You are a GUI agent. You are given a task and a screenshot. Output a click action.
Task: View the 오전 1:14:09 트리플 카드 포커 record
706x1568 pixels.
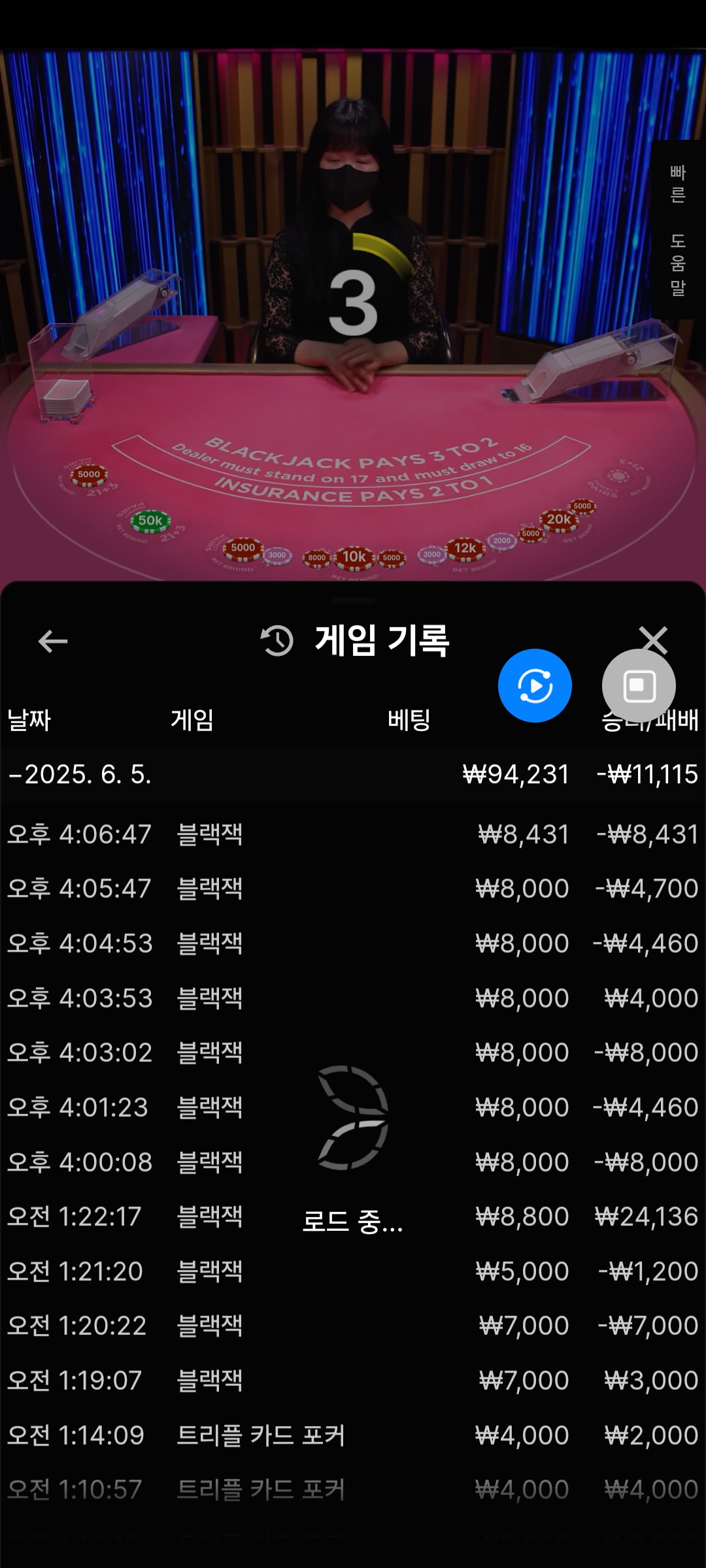(x=353, y=1435)
